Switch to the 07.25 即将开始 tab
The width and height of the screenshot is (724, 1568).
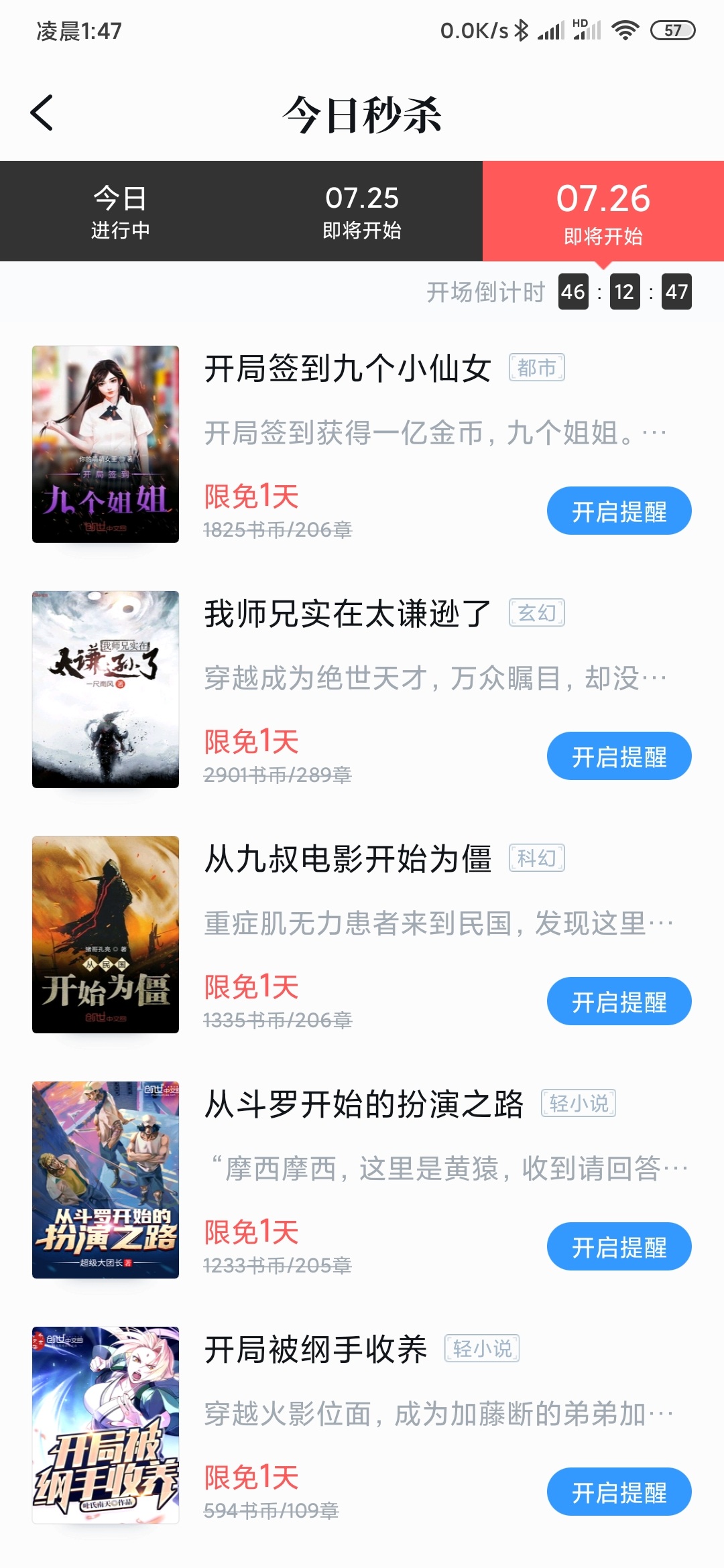coord(362,211)
